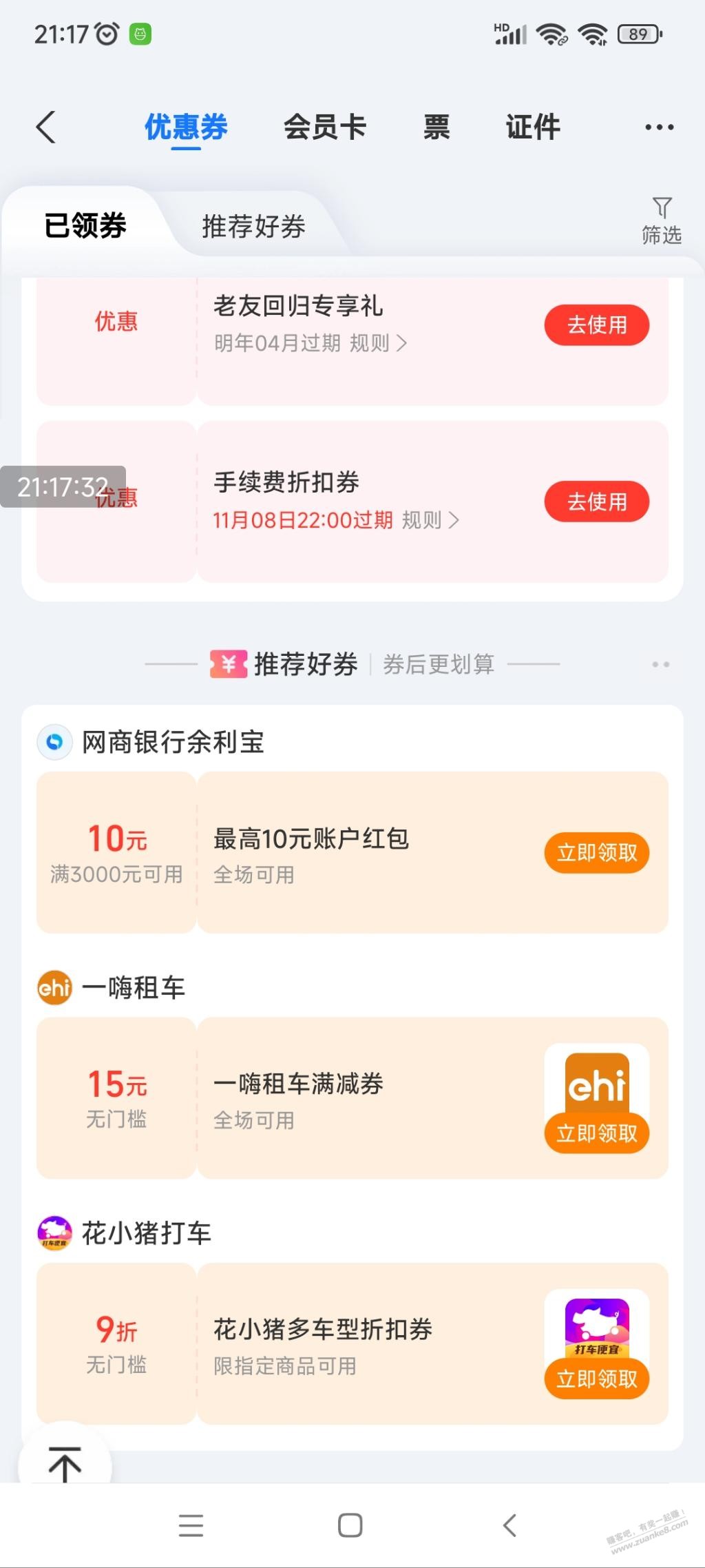Viewport: 705px width, 1568px height.
Task: Open the 网商银行余利宝 merchant
Action: tap(172, 742)
